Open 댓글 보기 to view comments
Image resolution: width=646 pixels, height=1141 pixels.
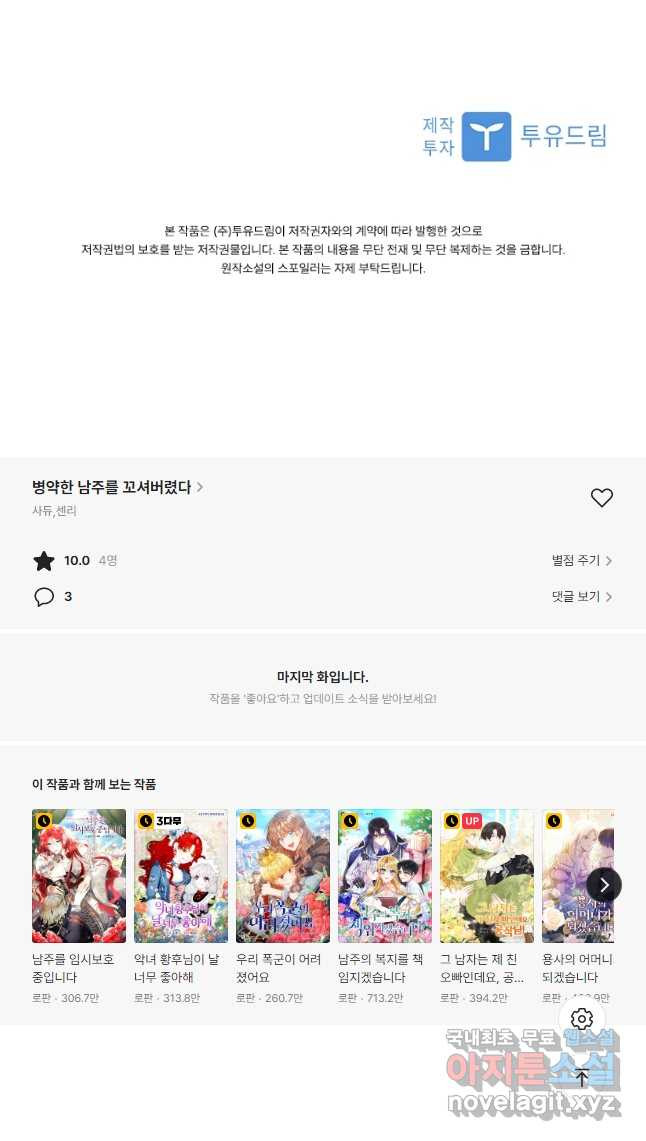[581, 597]
